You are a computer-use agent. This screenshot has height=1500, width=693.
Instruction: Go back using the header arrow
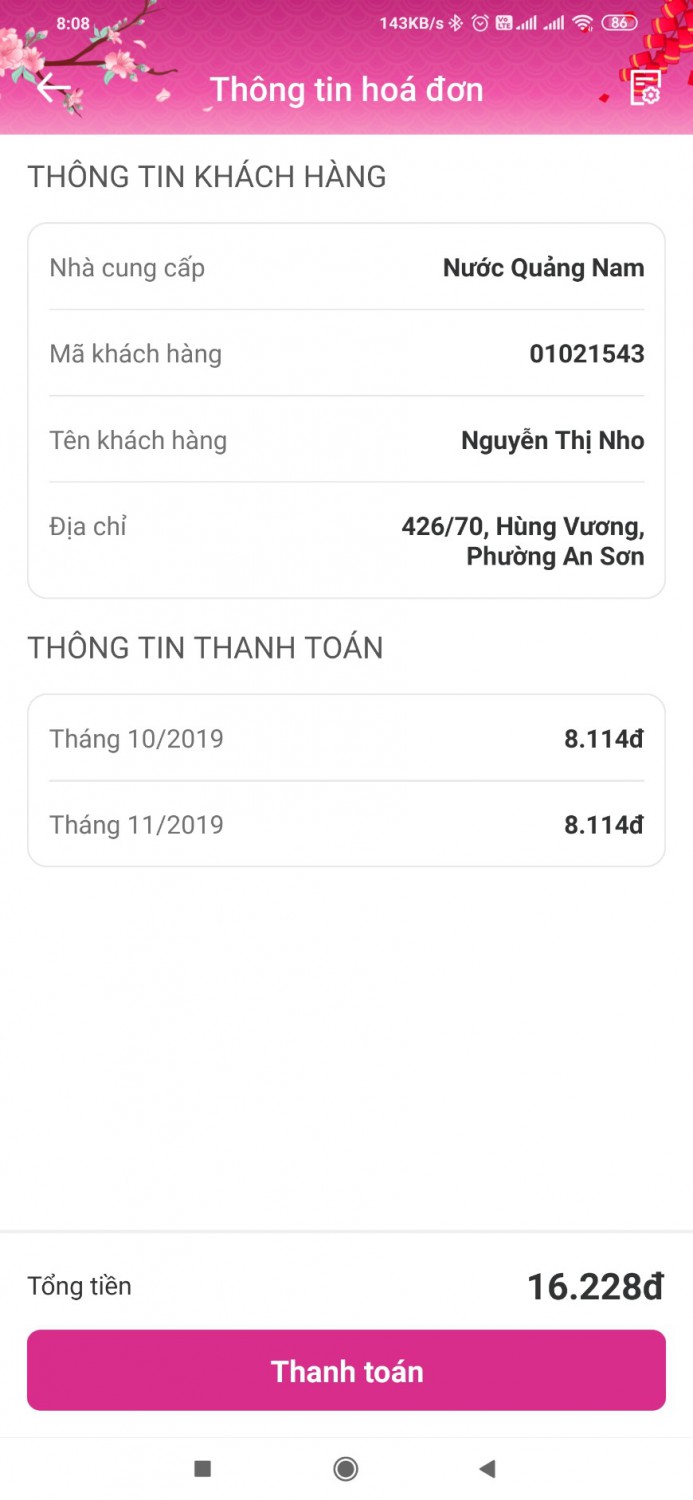[x=53, y=89]
